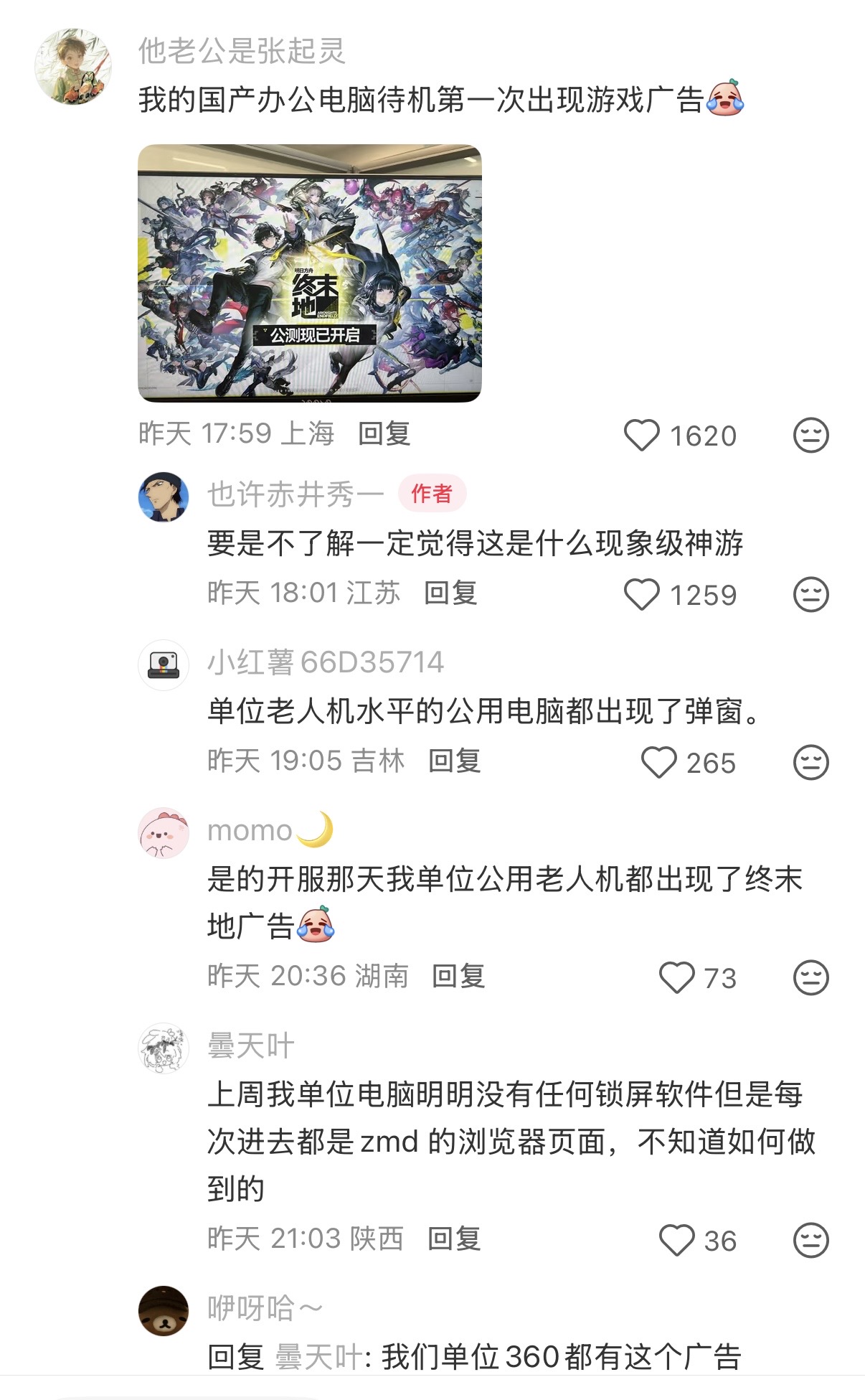Like 曇天叶's comment with 36 likes
This screenshot has width=865, height=1400.
coord(676,1240)
